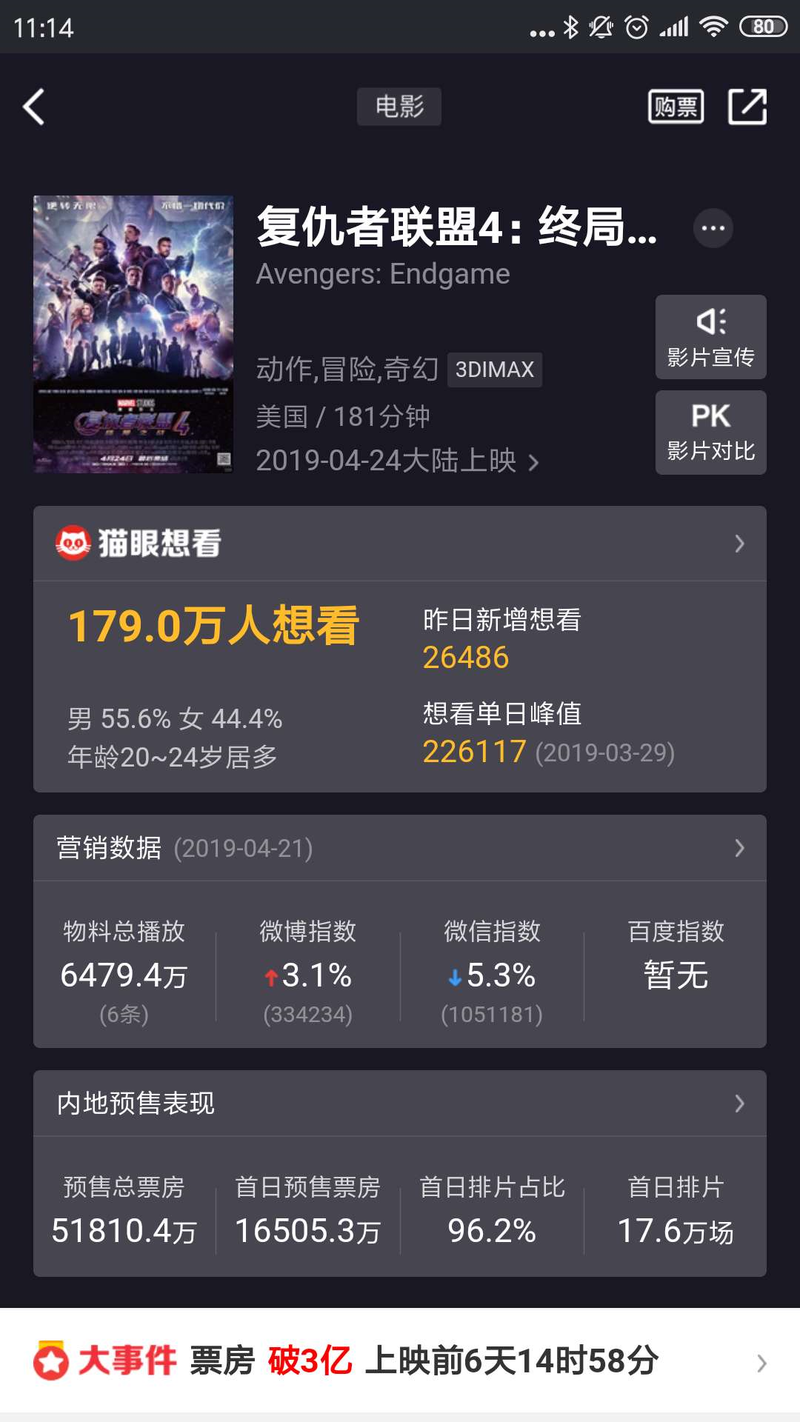
Task: Open the three-dot menu beside movie title
Action: pos(713,229)
